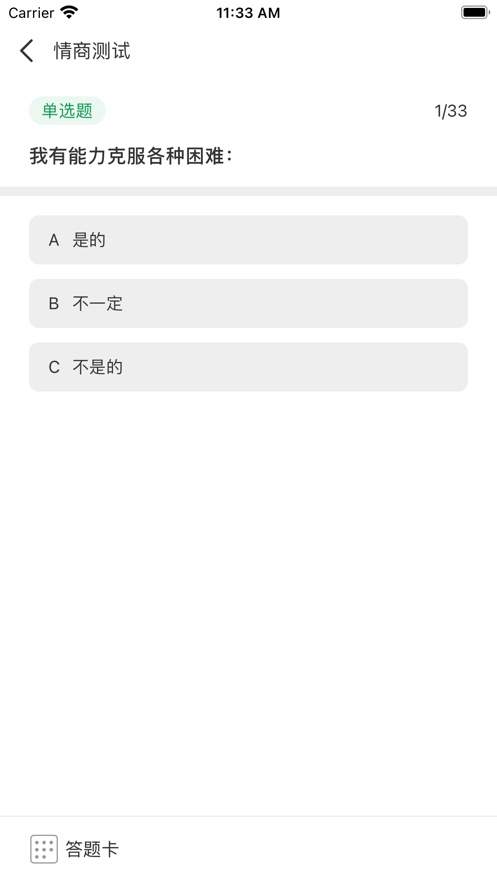Screen dimensions: 497x883
Task: Choose option B 不一定
Action: [x=248, y=304]
